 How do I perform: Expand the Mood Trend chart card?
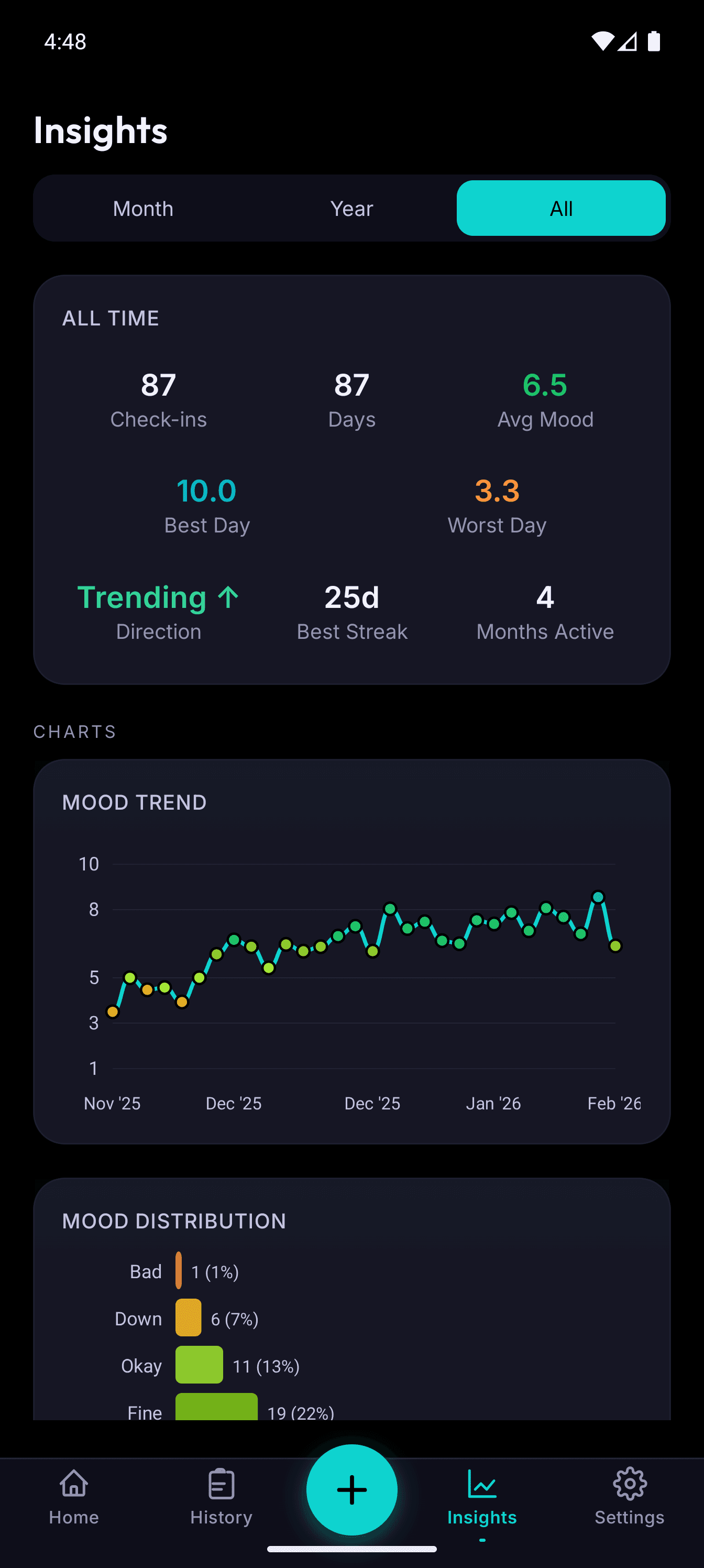pos(351,956)
